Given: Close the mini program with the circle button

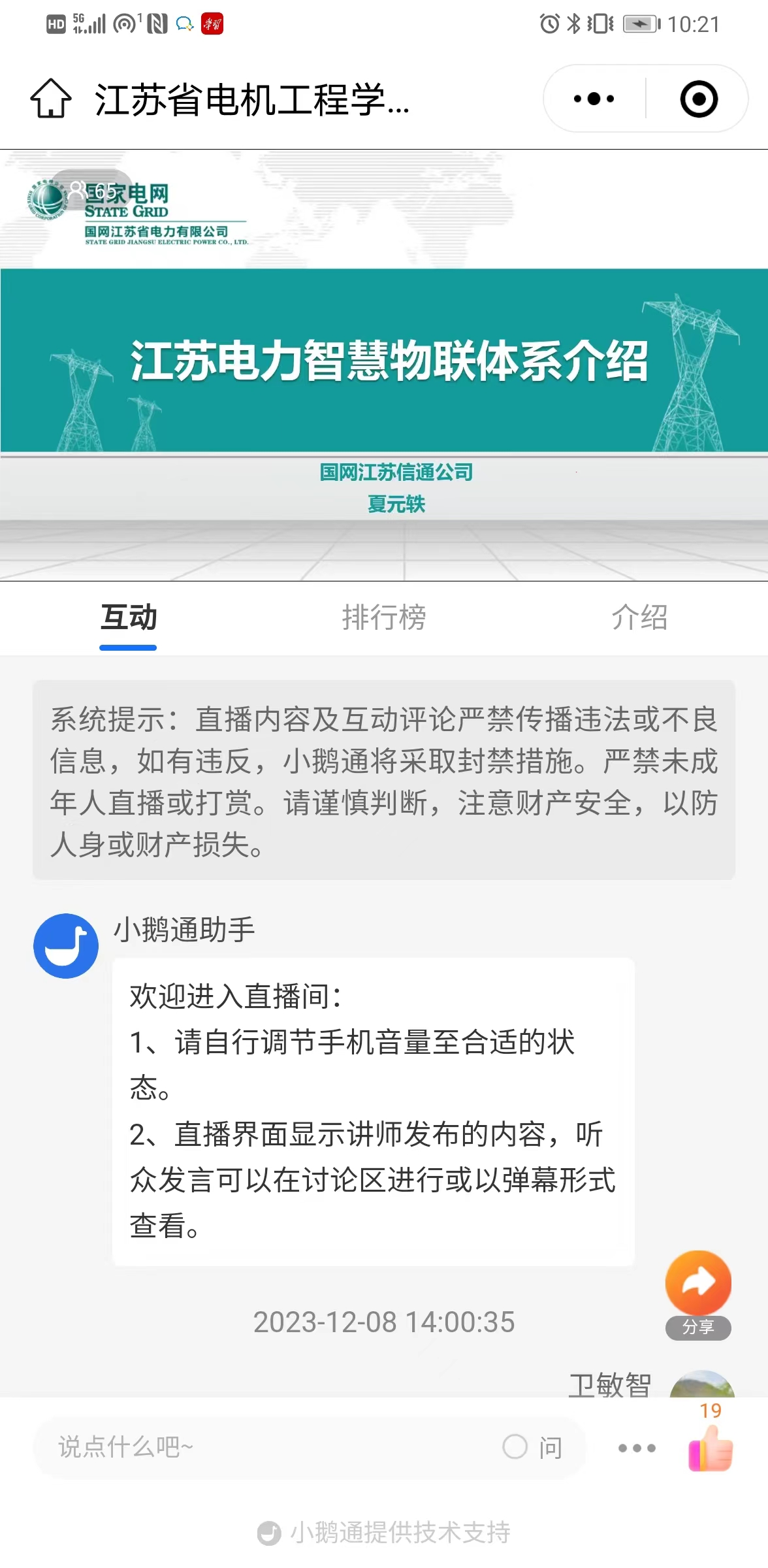Looking at the screenshot, I should point(698,99).
